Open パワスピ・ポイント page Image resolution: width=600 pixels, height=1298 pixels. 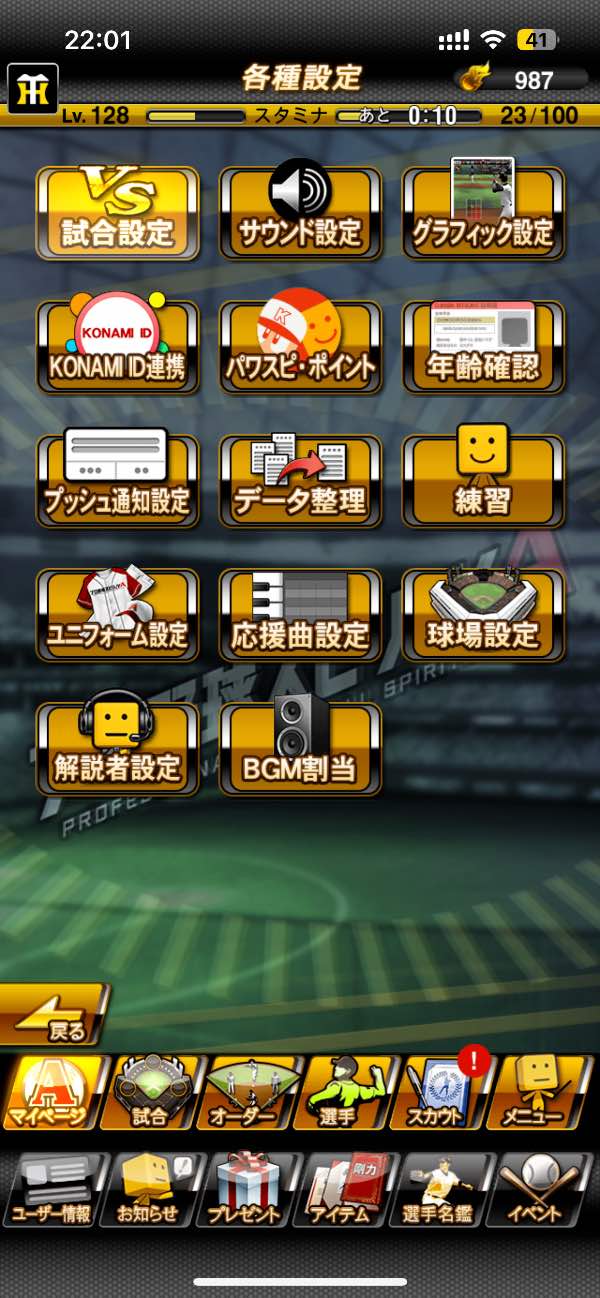point(300,347)
